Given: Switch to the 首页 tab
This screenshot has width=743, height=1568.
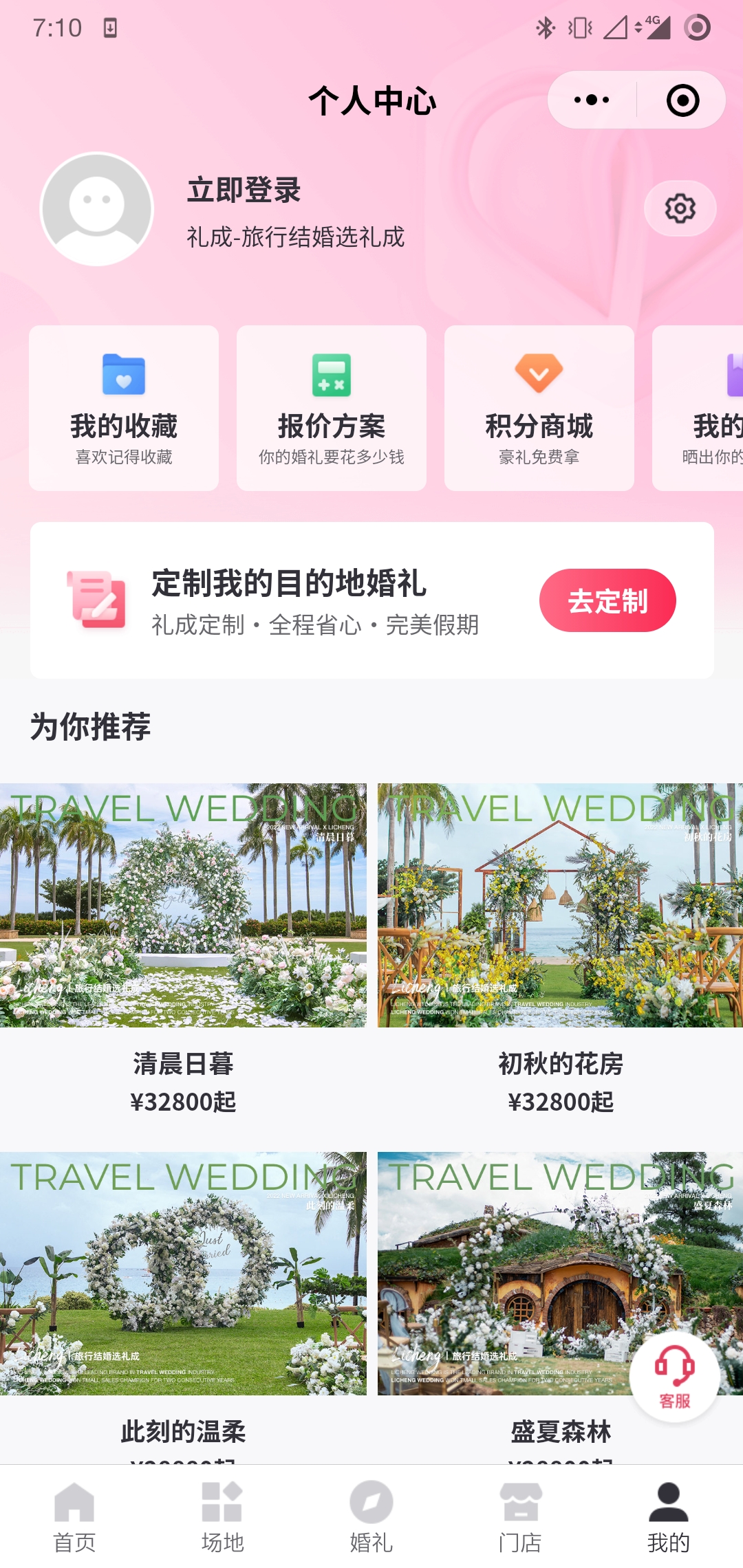Looking at the screenshot, I should pos(74,1517).
